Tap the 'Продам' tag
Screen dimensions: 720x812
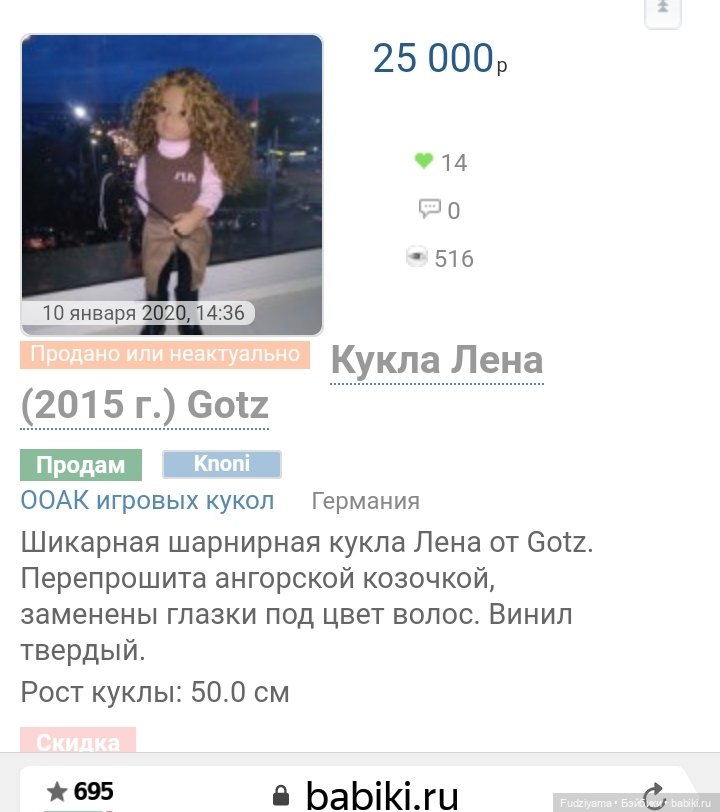[81, 465]
